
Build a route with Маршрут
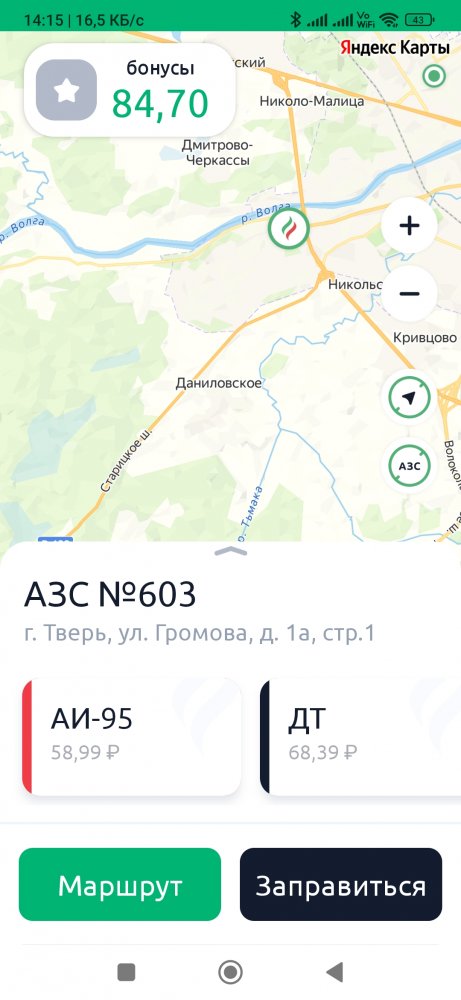[120, 885]
